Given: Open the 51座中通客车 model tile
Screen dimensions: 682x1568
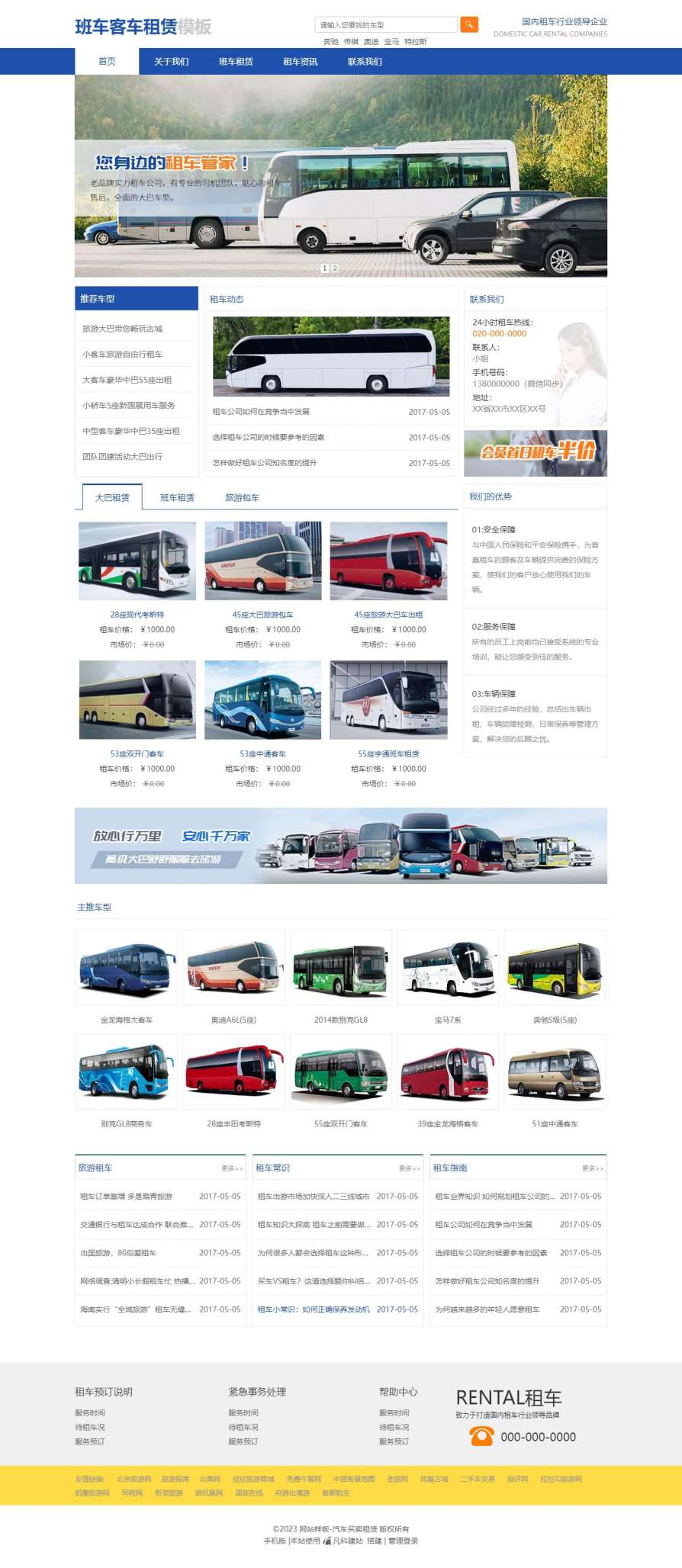Looking at the screenshot, I should (555, 1081).
